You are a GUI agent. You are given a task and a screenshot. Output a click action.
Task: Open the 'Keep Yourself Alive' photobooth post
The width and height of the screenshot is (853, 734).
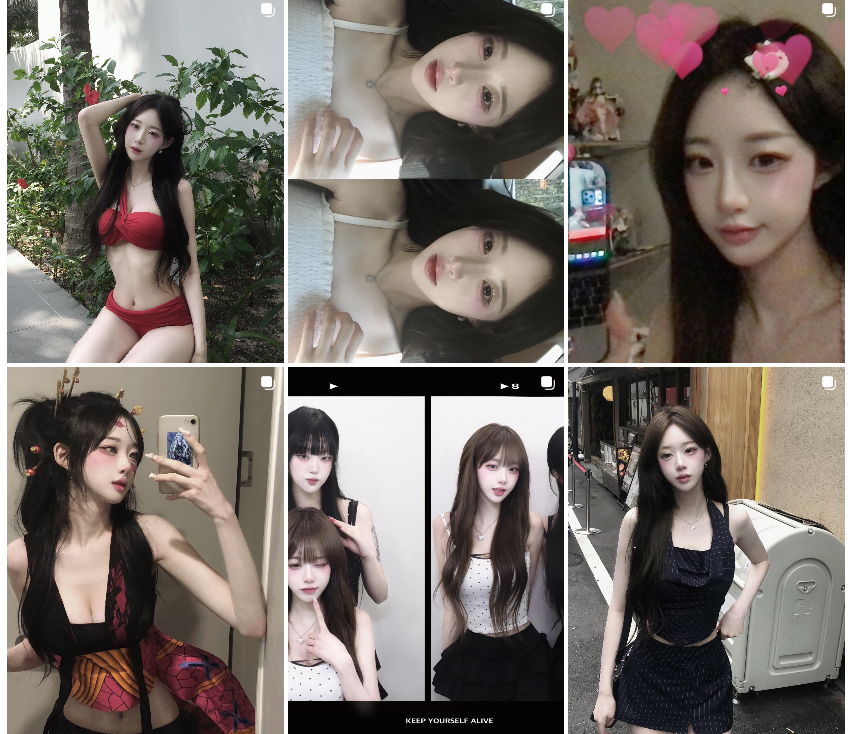(x=425, y=550)
